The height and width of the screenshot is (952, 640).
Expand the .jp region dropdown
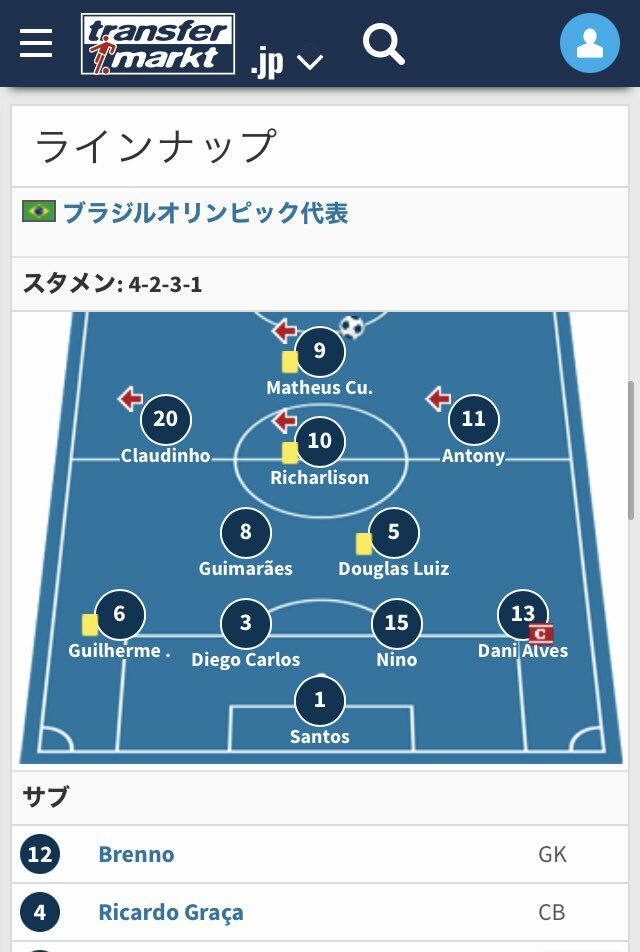pyautogui.click(x=287, y=62)
